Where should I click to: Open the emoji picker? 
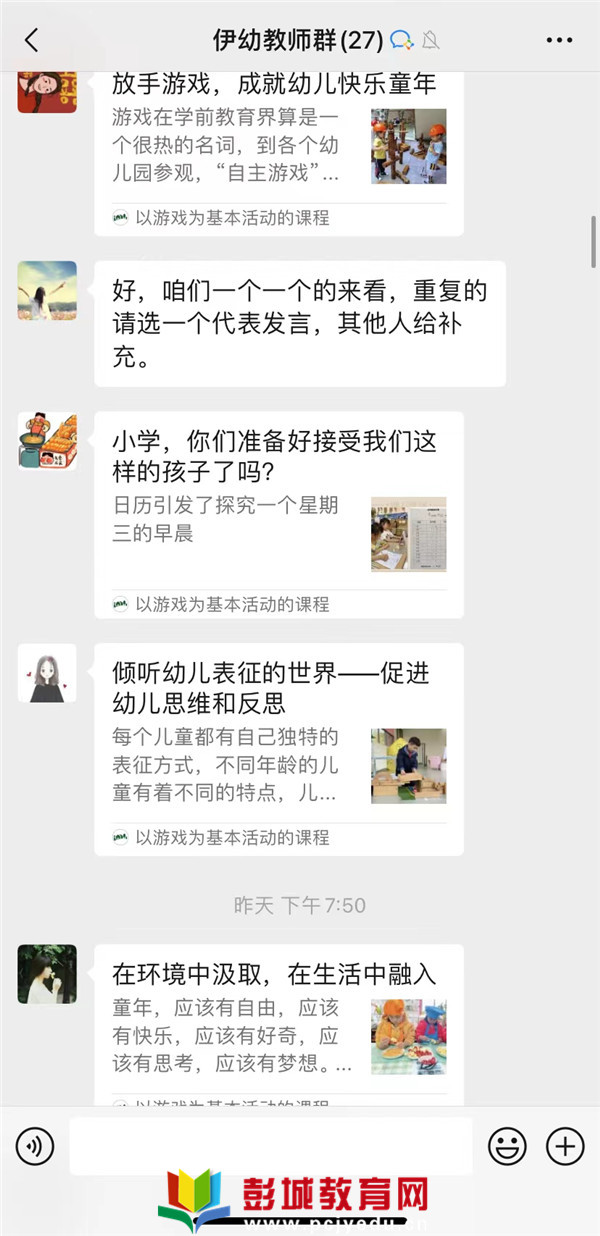507,1145
